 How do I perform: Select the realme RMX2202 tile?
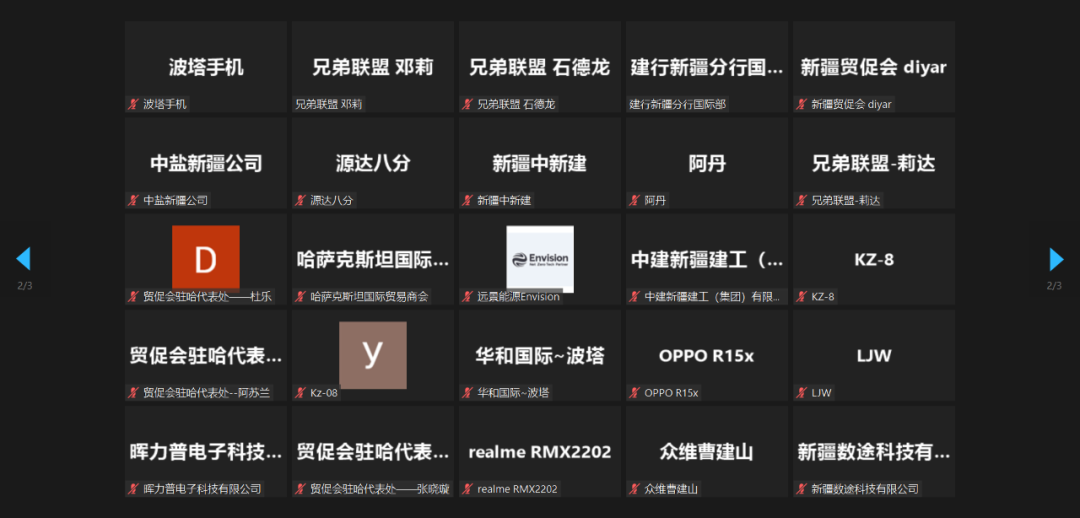(540, 451)
